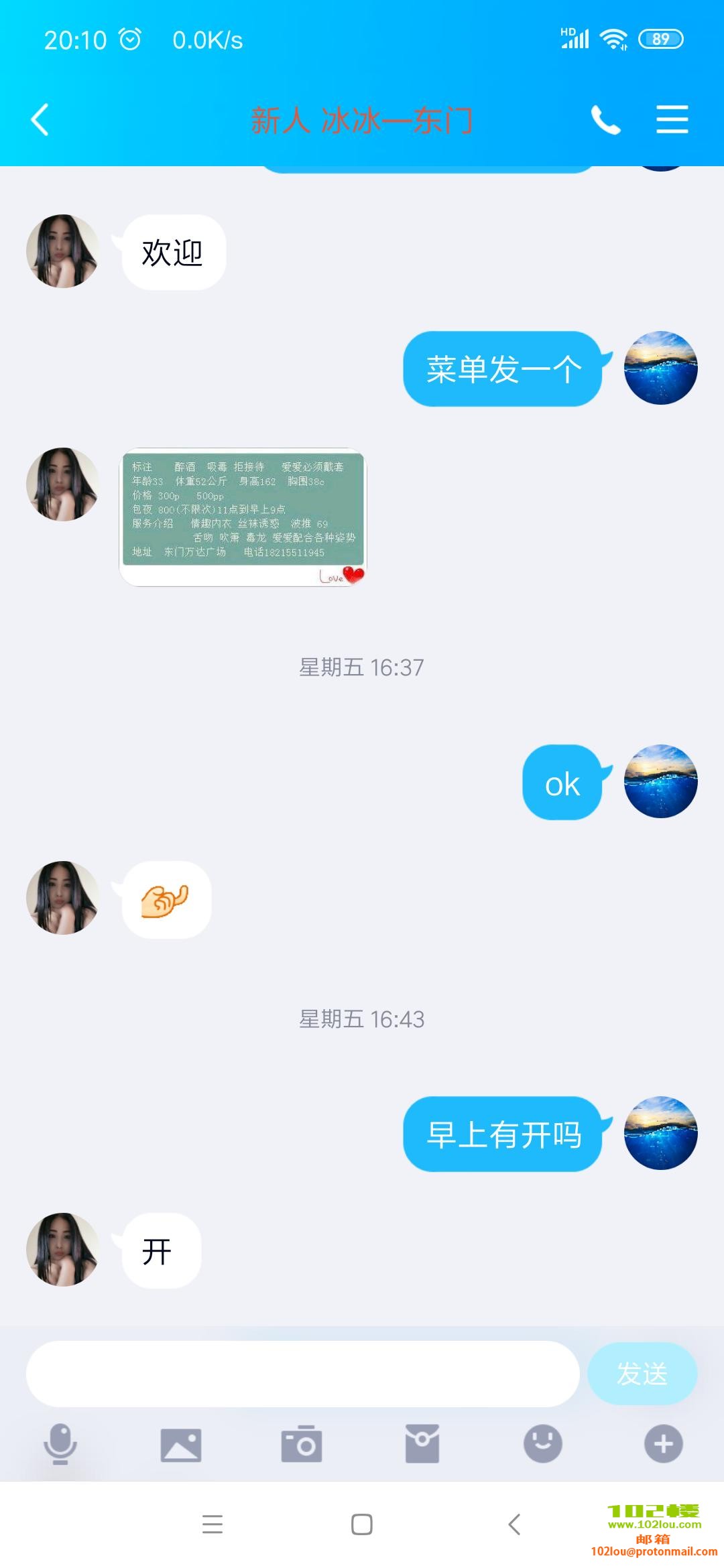Tap the chat title 新人 冰冰—东门
724x1568 pixels.
tap(362, 122)
